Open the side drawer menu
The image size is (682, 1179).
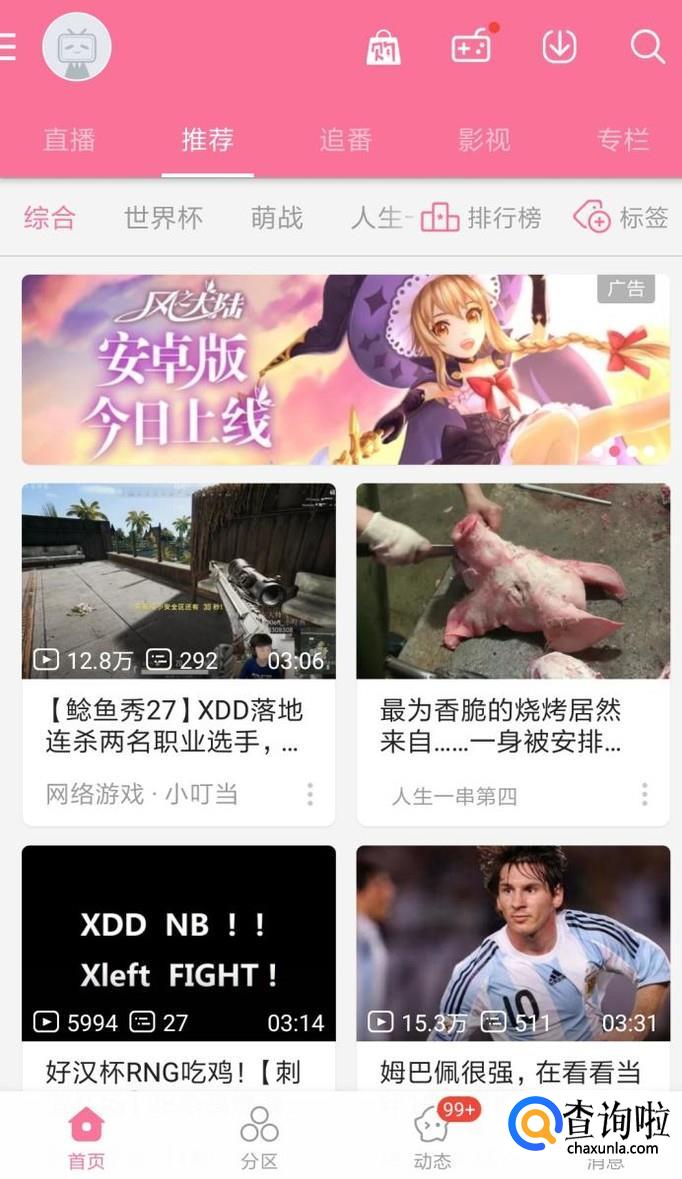tap(8, 46)
